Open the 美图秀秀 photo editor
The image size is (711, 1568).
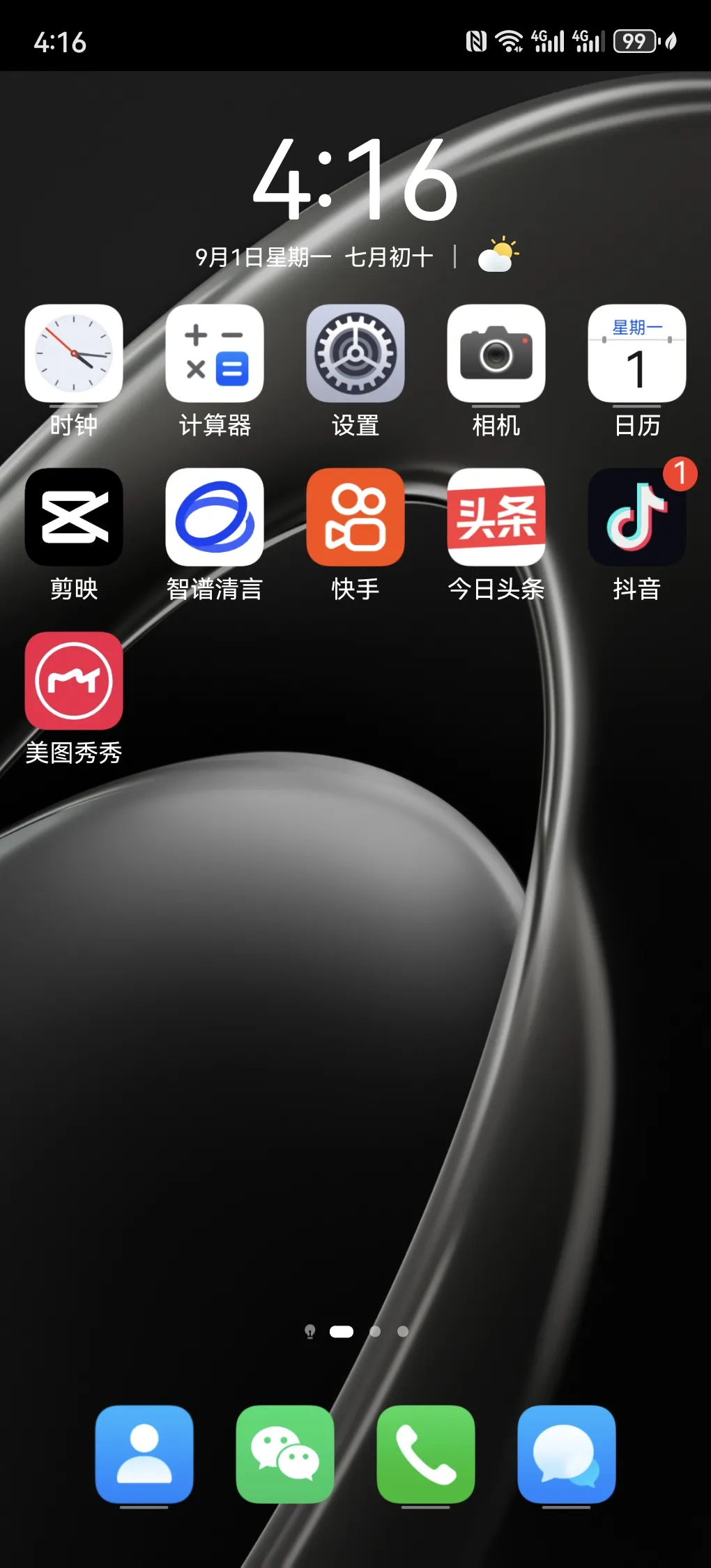74,681
